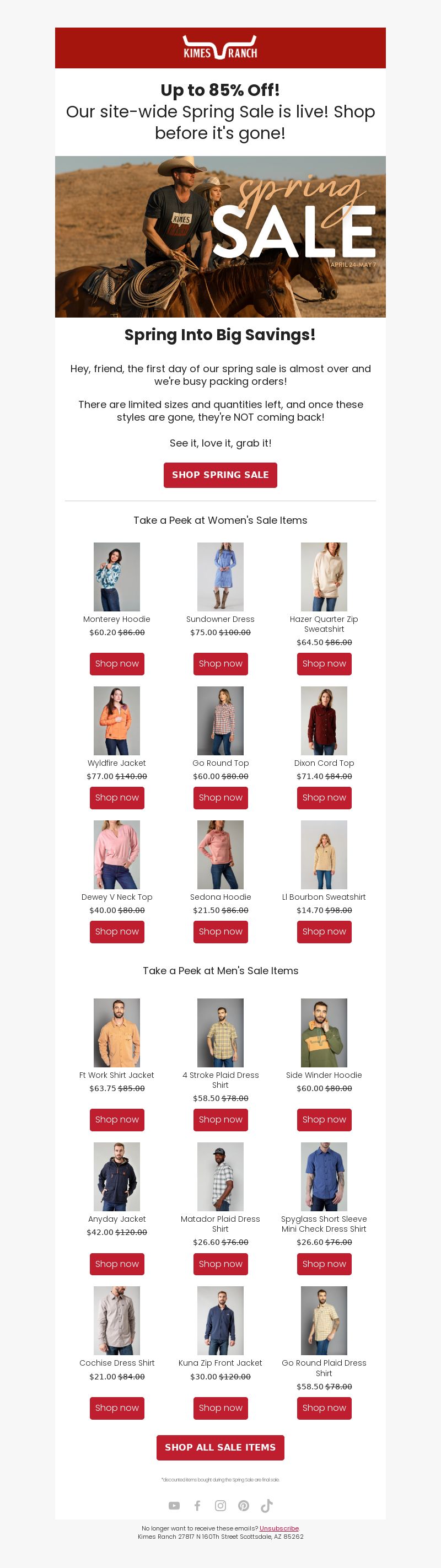Shop now for Kuna Zip Front Jacket
This screenshot has height=1568, width=441.
coord(220,1408)
